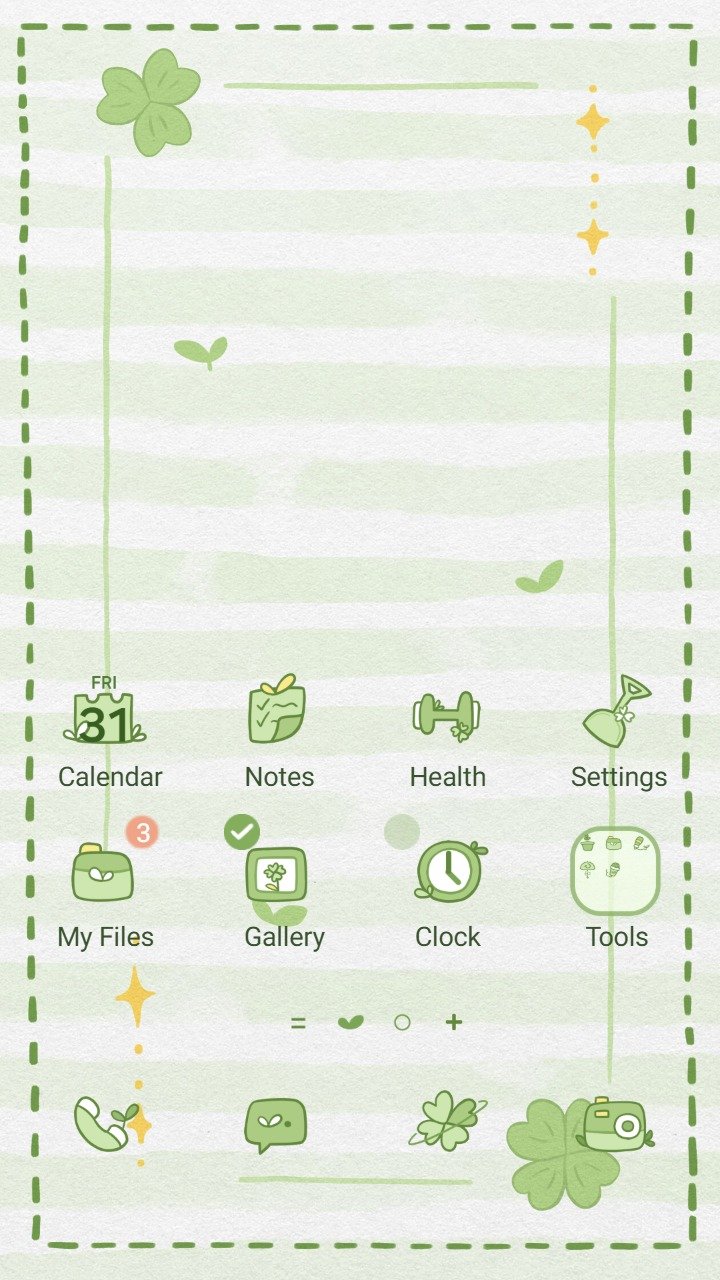
Task: Launch the Notes app
Action: 278,712
